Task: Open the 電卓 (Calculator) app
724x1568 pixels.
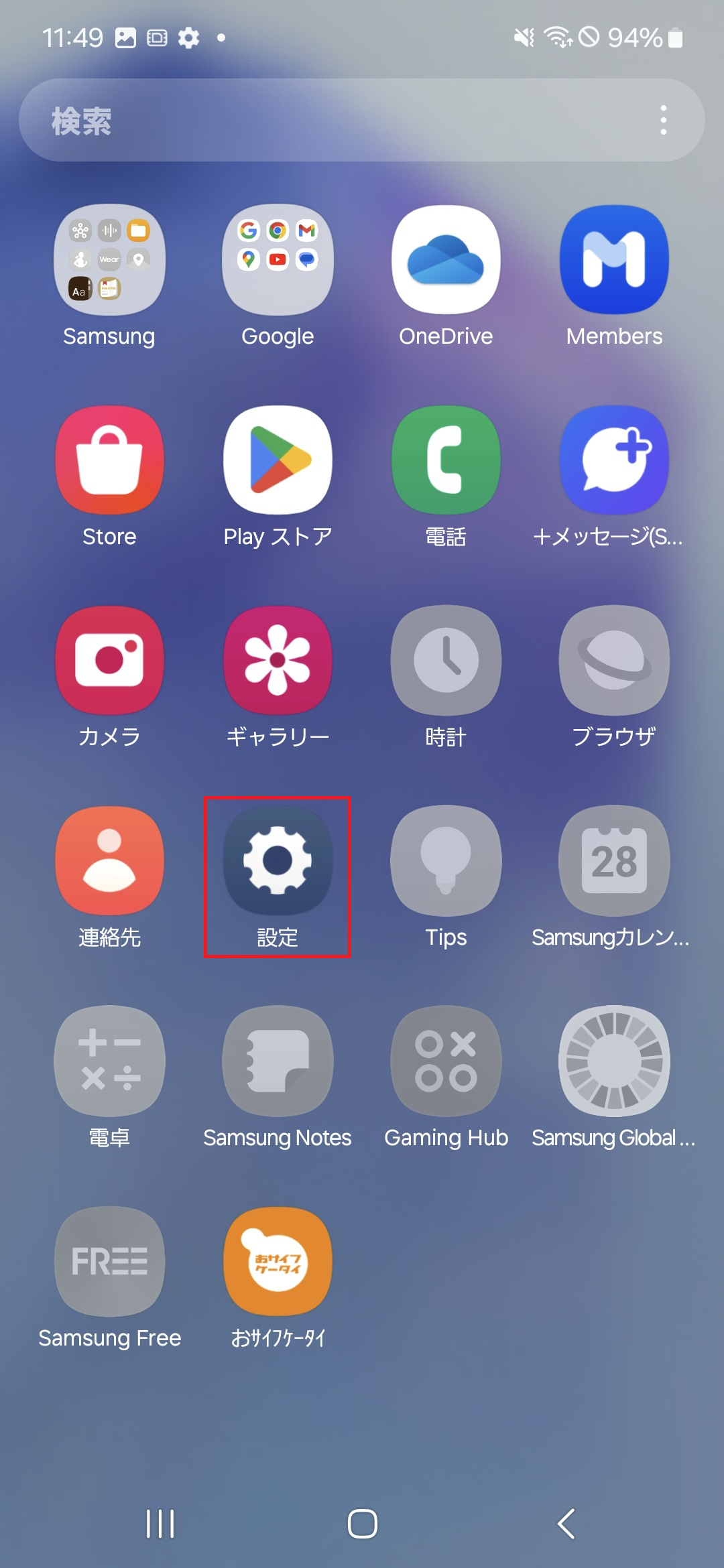Action: pos(109,1062)
